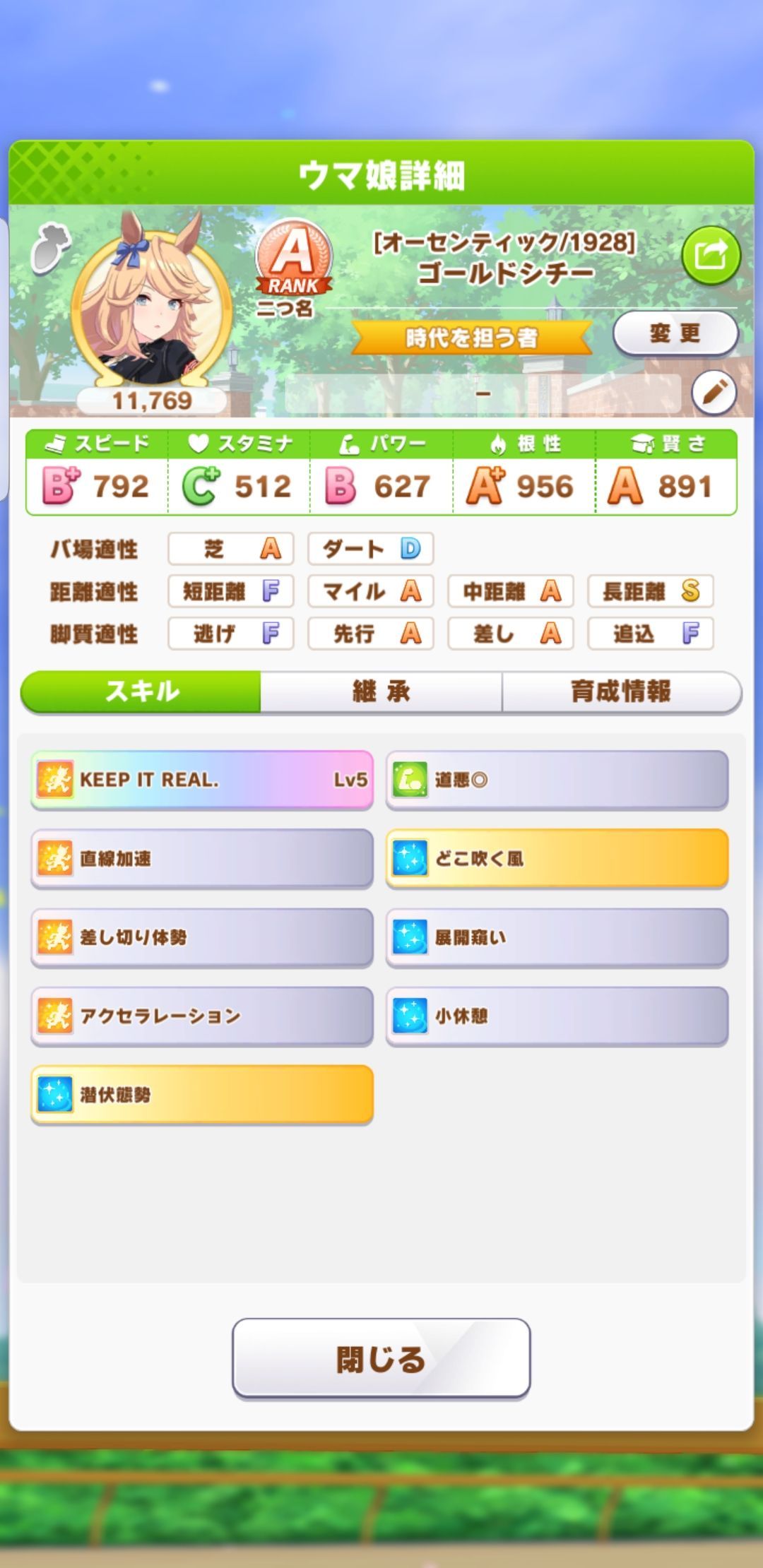View the 小休憩 skill

(x=557, y=1016)
